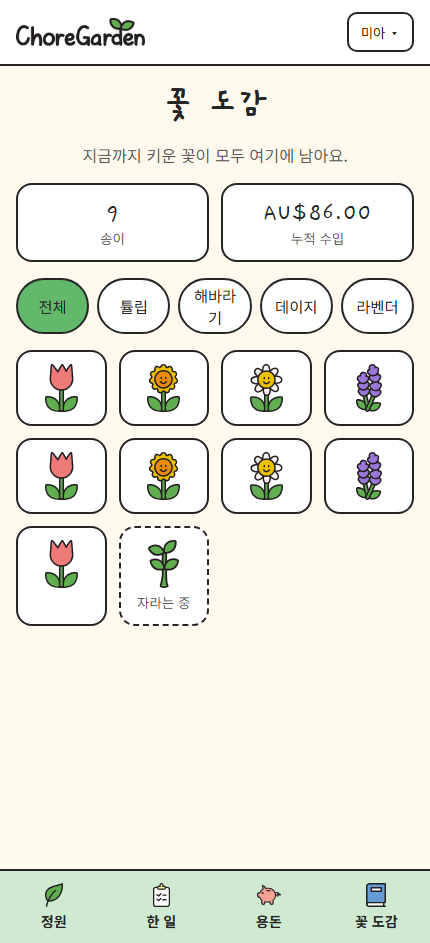430x943 pixels.
Task: Open the 자라는 중 sprout card
Action: click(164, 576)
